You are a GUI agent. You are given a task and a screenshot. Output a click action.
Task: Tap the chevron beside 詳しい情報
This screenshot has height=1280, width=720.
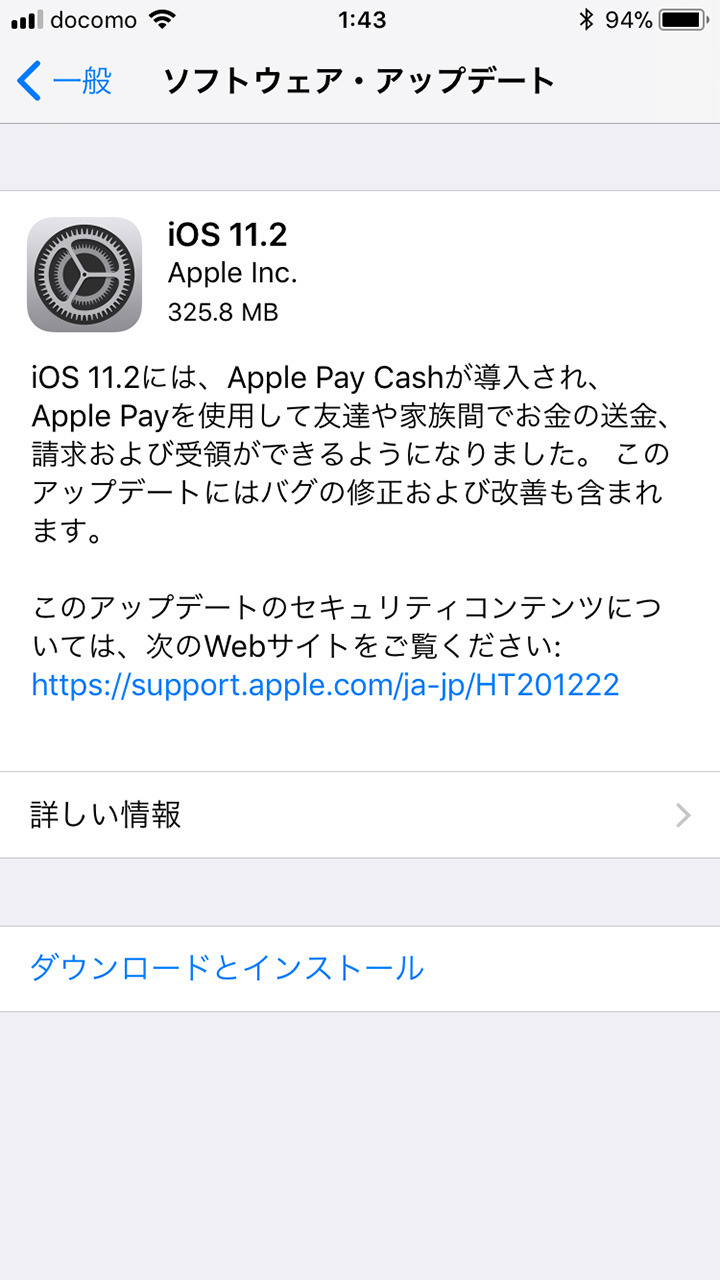coord(683,815)
